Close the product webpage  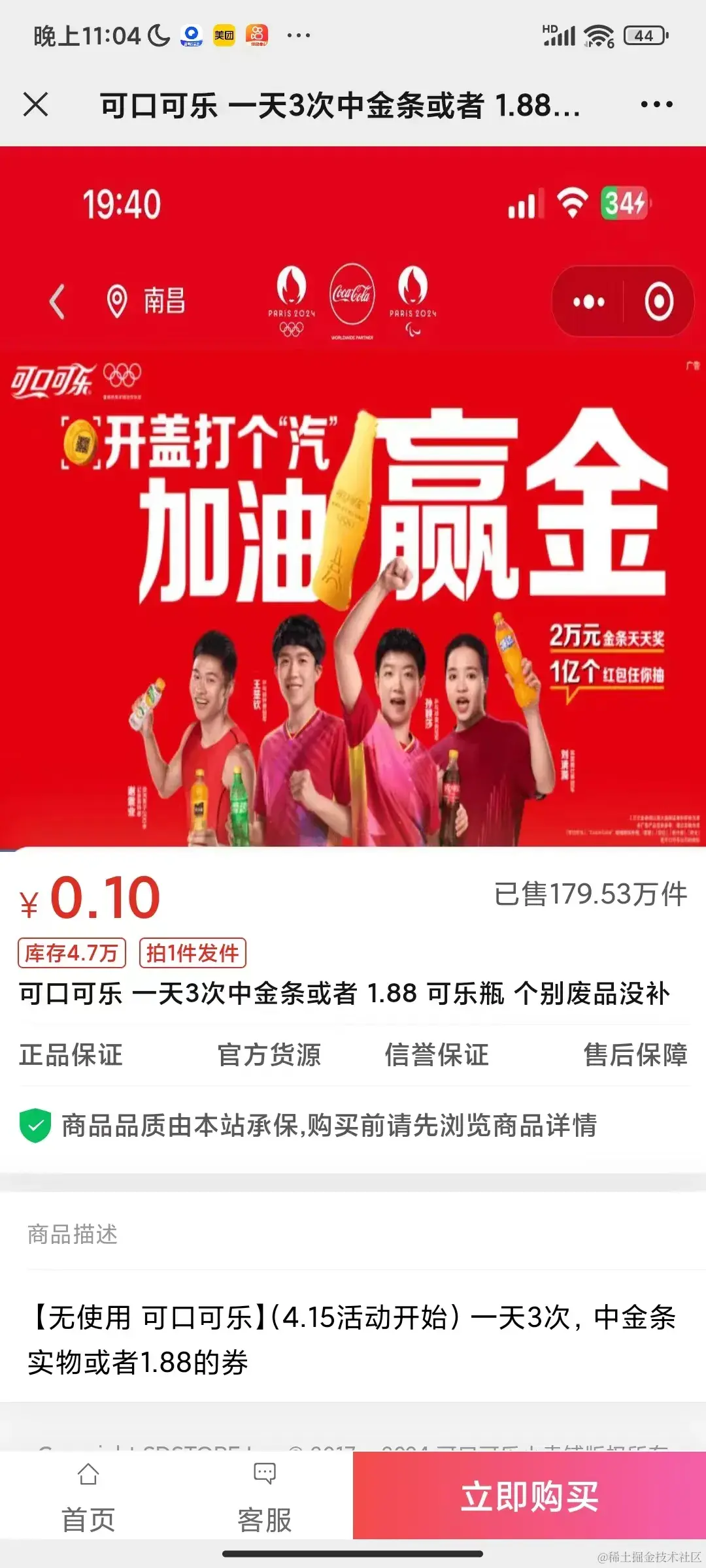click(36, 105)
